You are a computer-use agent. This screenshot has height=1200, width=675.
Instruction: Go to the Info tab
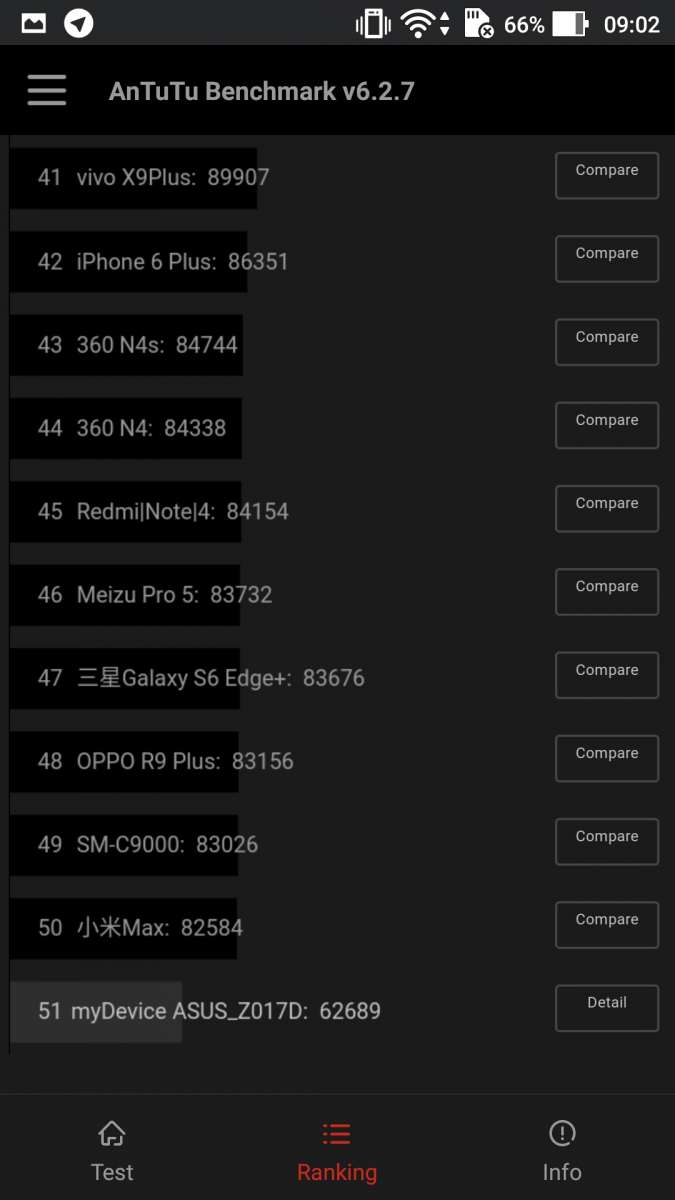pos(562,1151)
